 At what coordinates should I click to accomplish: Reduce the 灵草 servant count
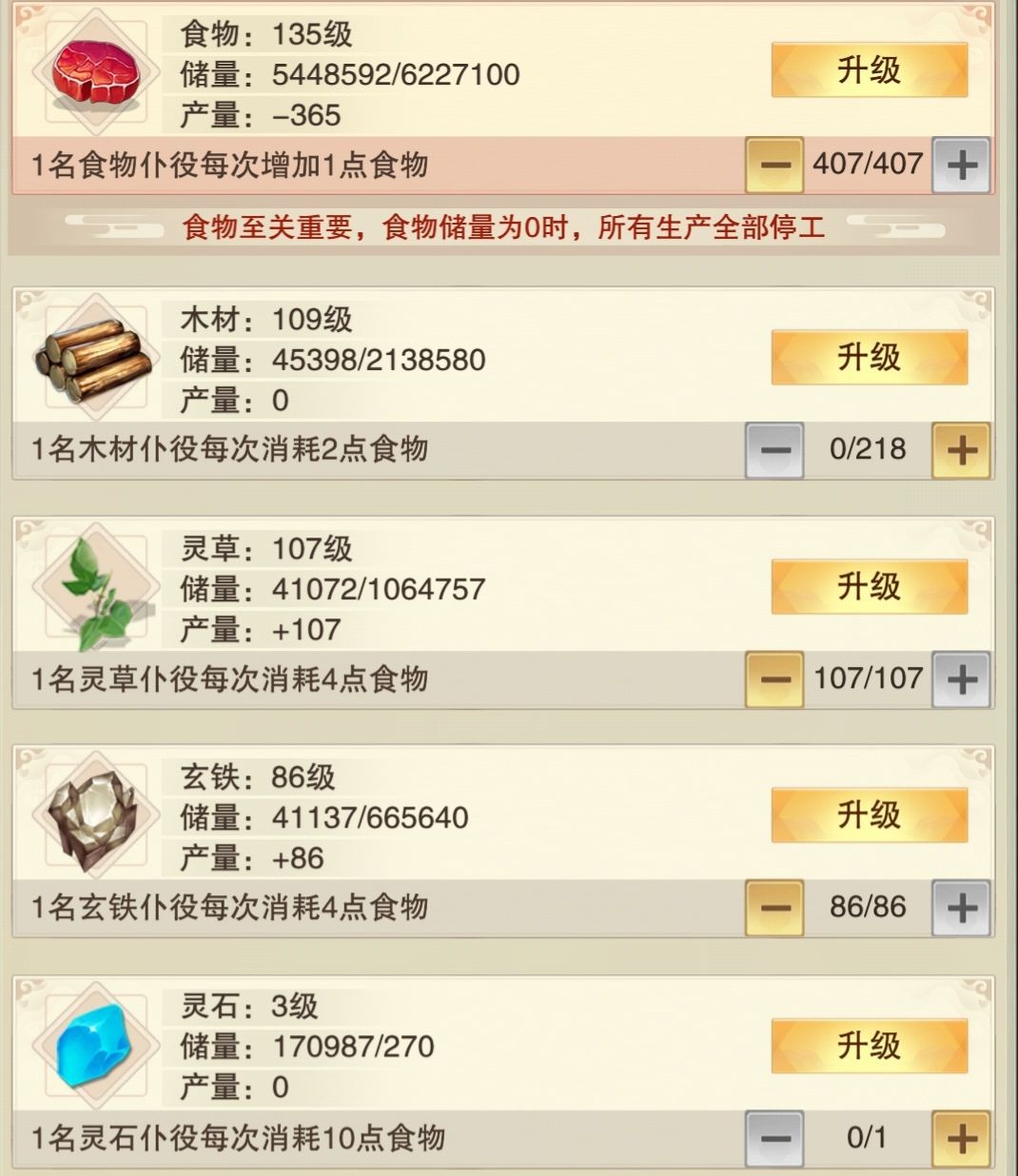(x=774, y=678)
